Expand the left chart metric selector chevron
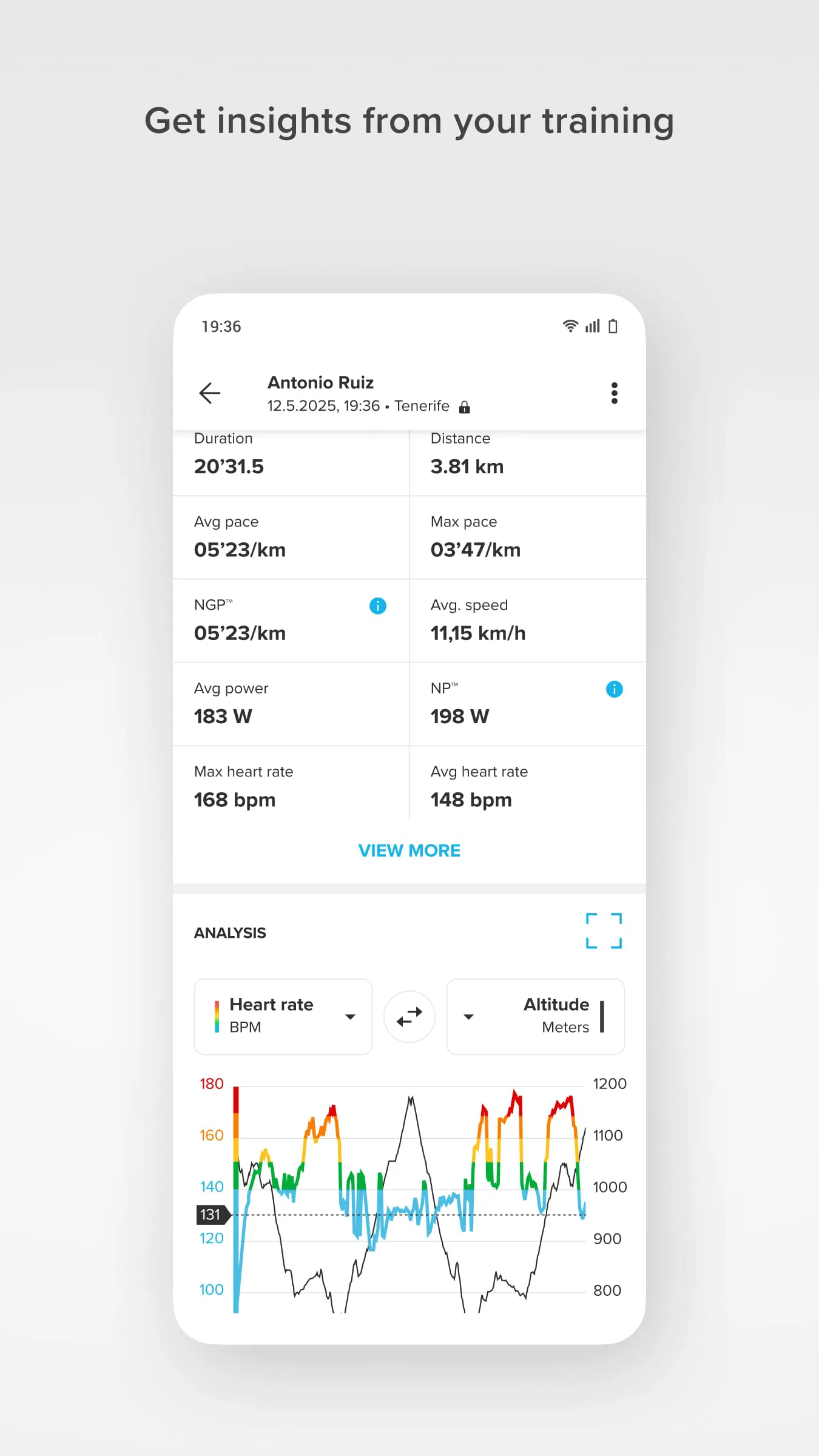Viewport: 819px width, 1456px height. [351, 1016]
